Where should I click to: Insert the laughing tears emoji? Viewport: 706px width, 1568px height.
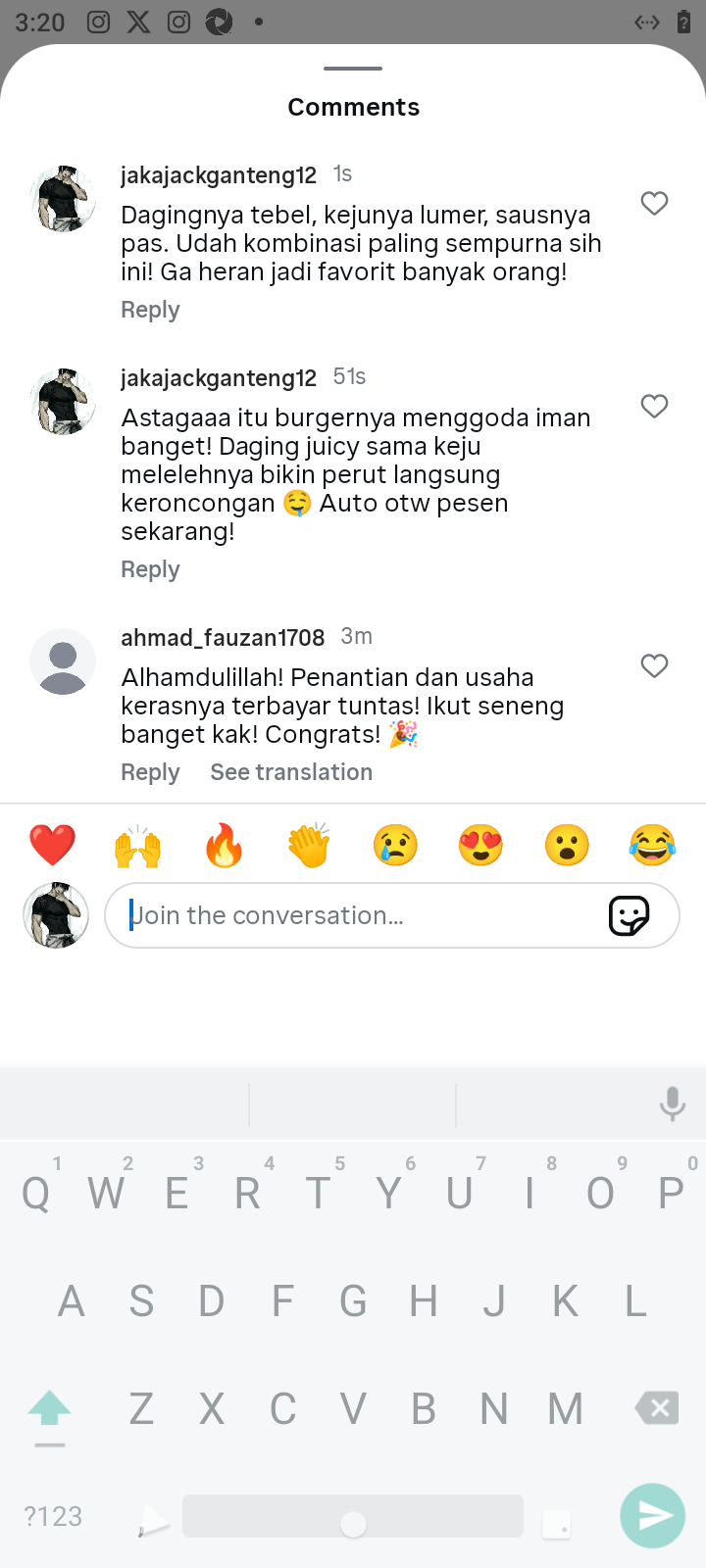coord(652,845)
